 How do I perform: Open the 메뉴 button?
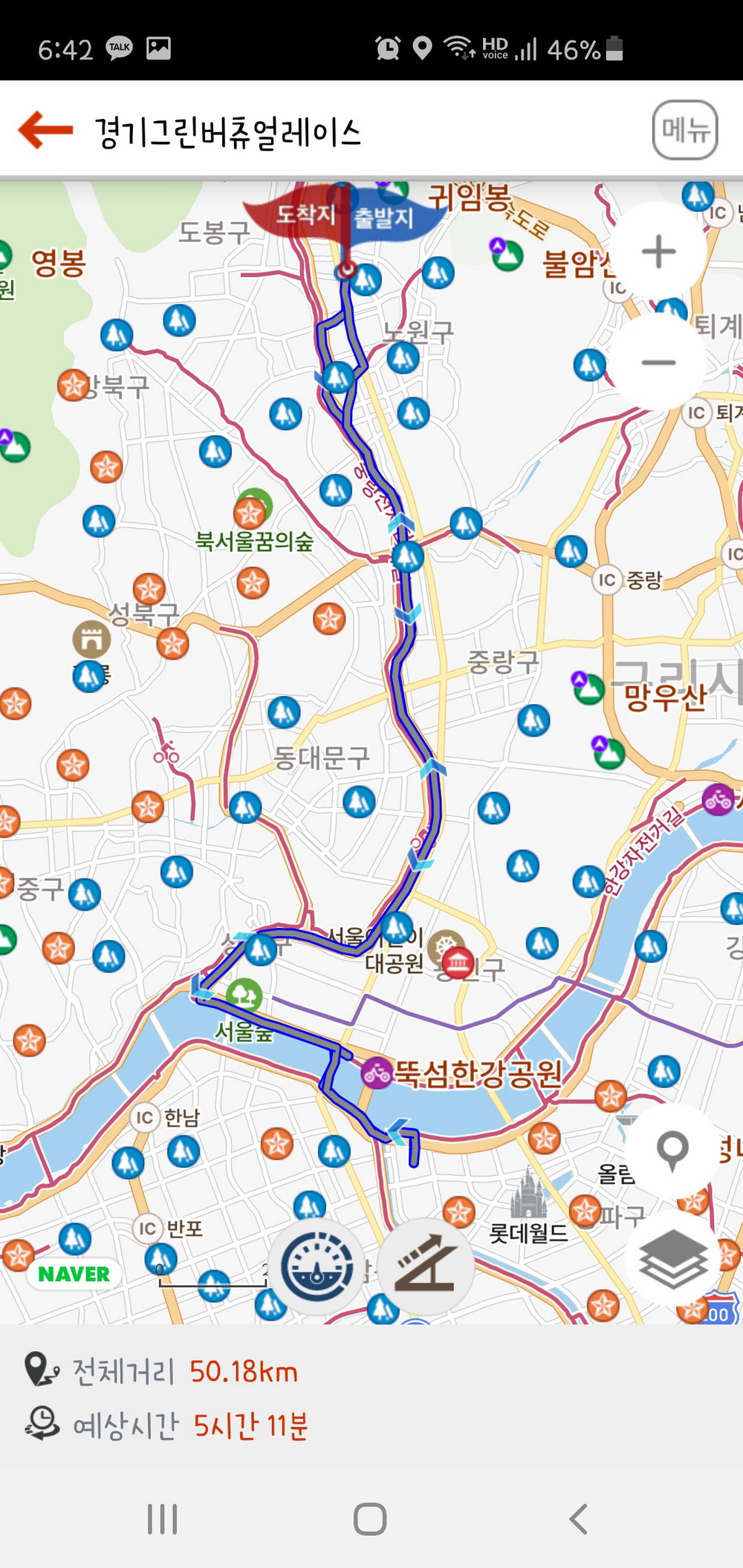pos(684,131)
